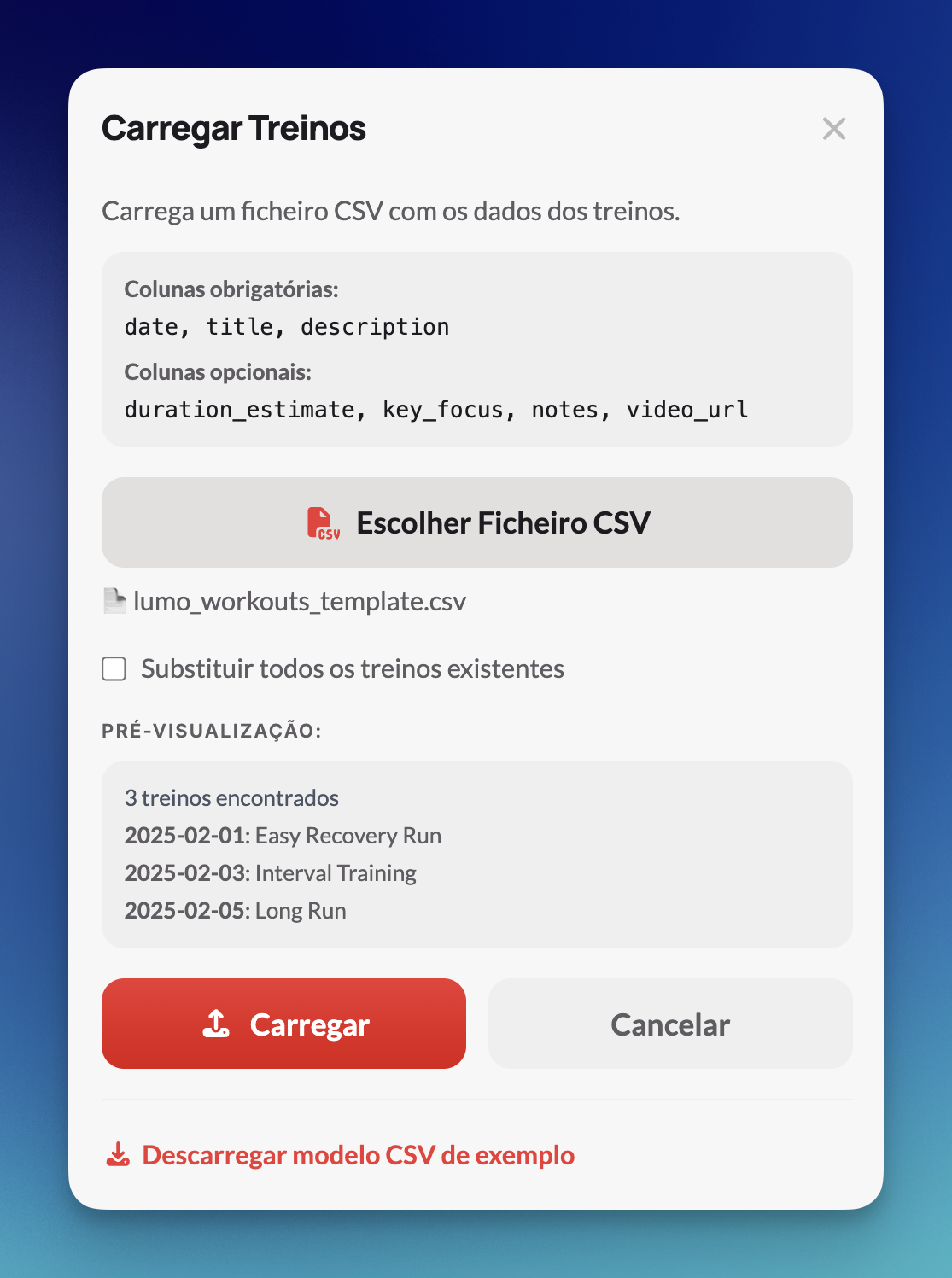The height and width of the screenshot is (1278, 952).
Task: Open the CSV file picker via Escolher Ficheiro CSV
Action: [x=476, y=522]
